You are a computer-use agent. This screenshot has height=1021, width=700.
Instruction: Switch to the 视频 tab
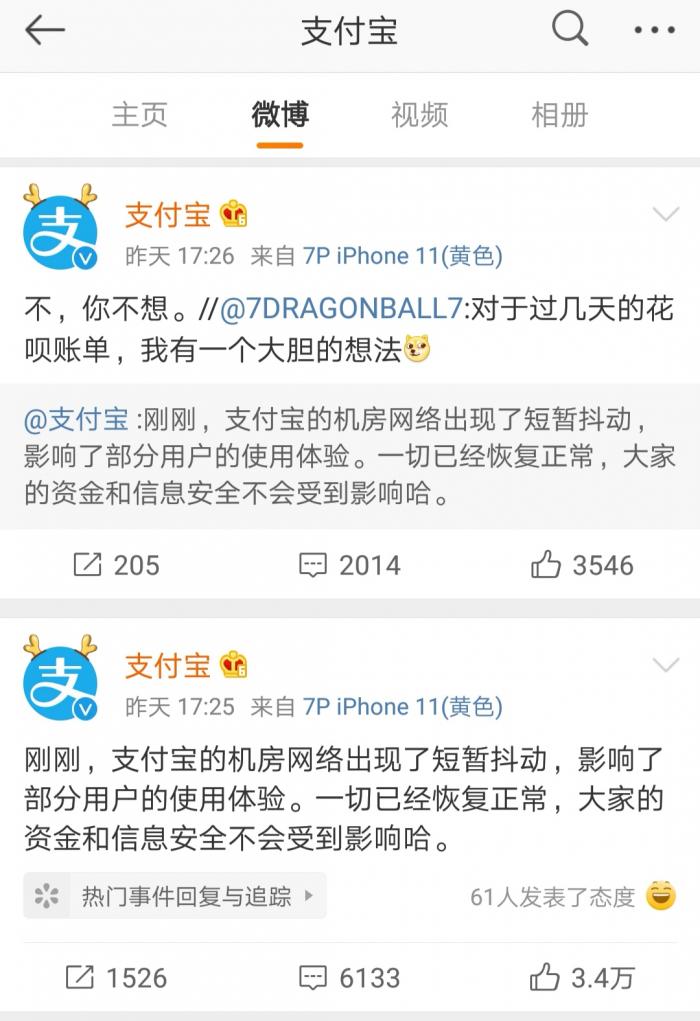(x=419, y=114)
